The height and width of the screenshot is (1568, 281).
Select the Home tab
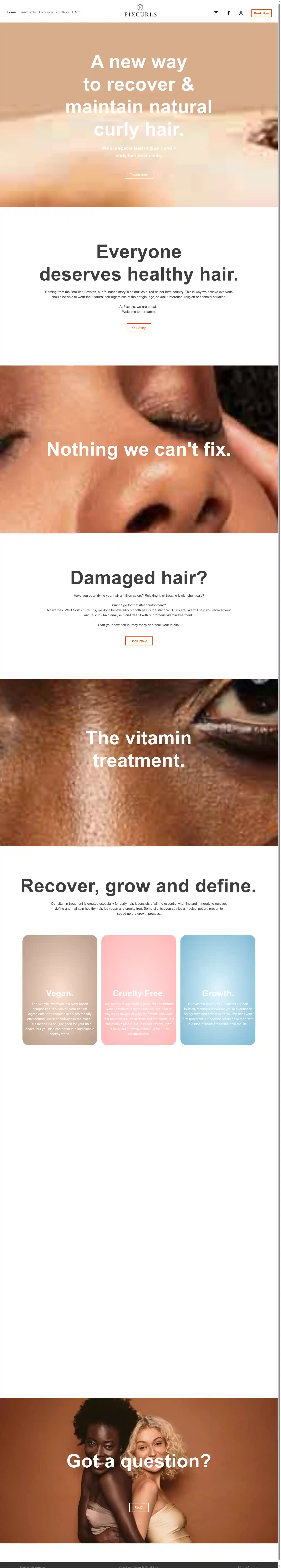click(x=11, y=12)
